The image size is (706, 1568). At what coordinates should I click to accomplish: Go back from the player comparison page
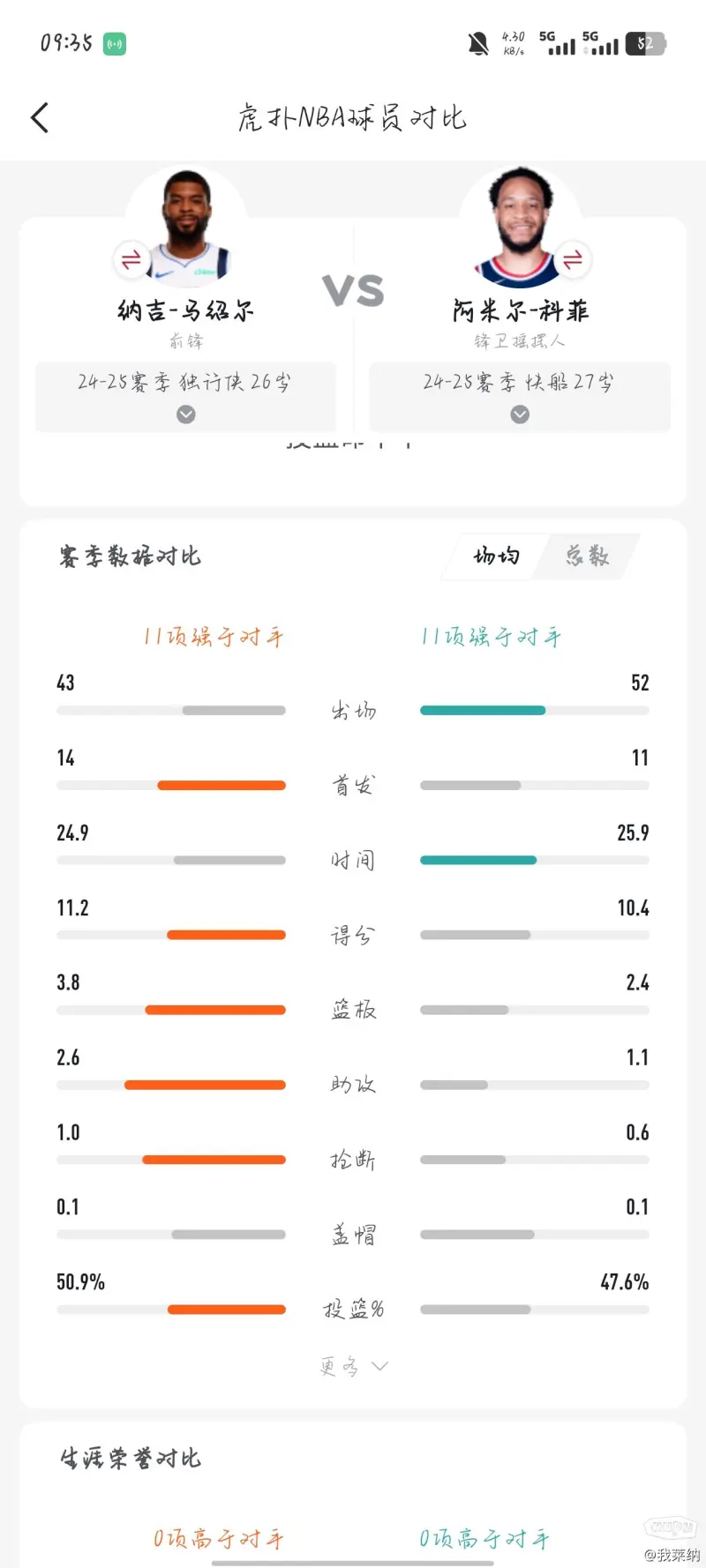40,117
